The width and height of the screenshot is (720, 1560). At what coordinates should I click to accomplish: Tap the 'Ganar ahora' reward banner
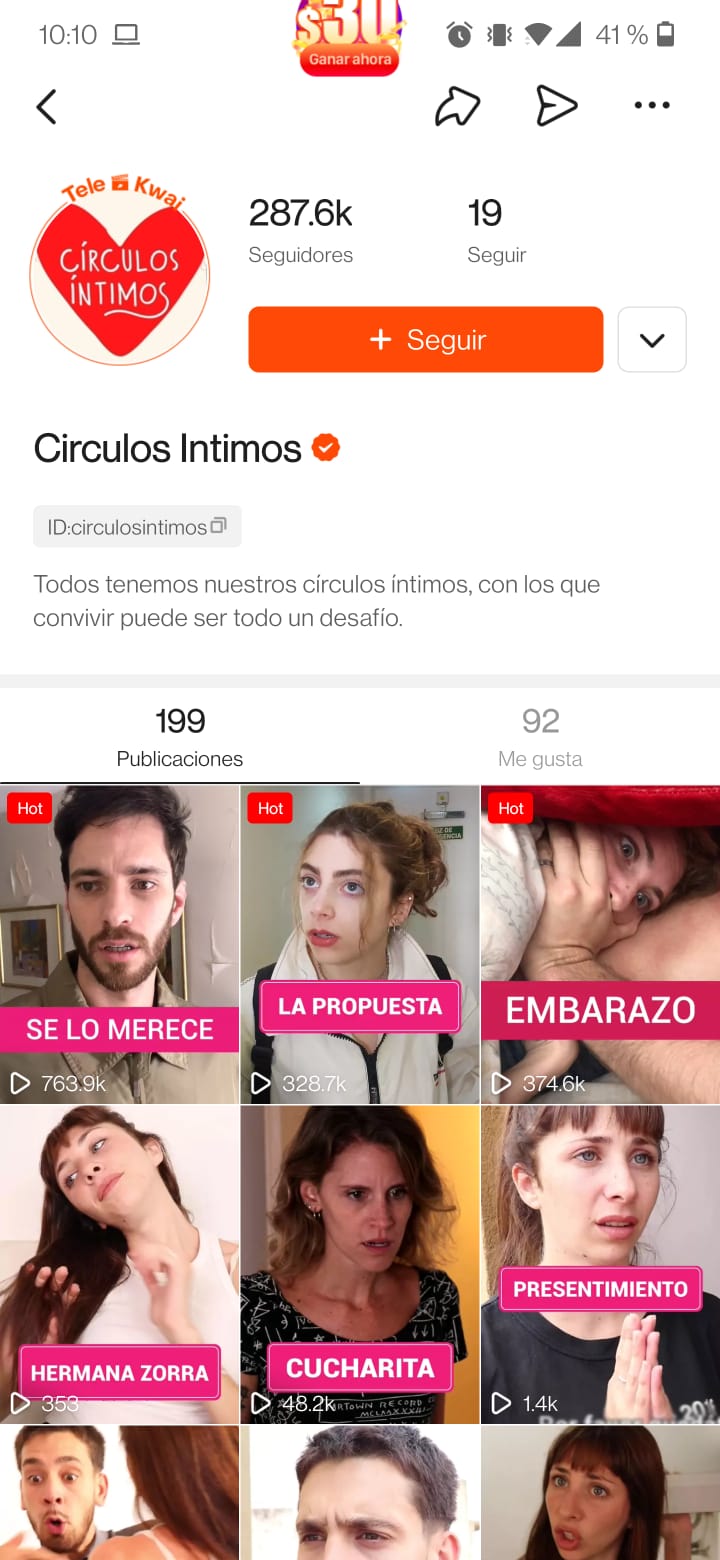(x=349, y=40)
